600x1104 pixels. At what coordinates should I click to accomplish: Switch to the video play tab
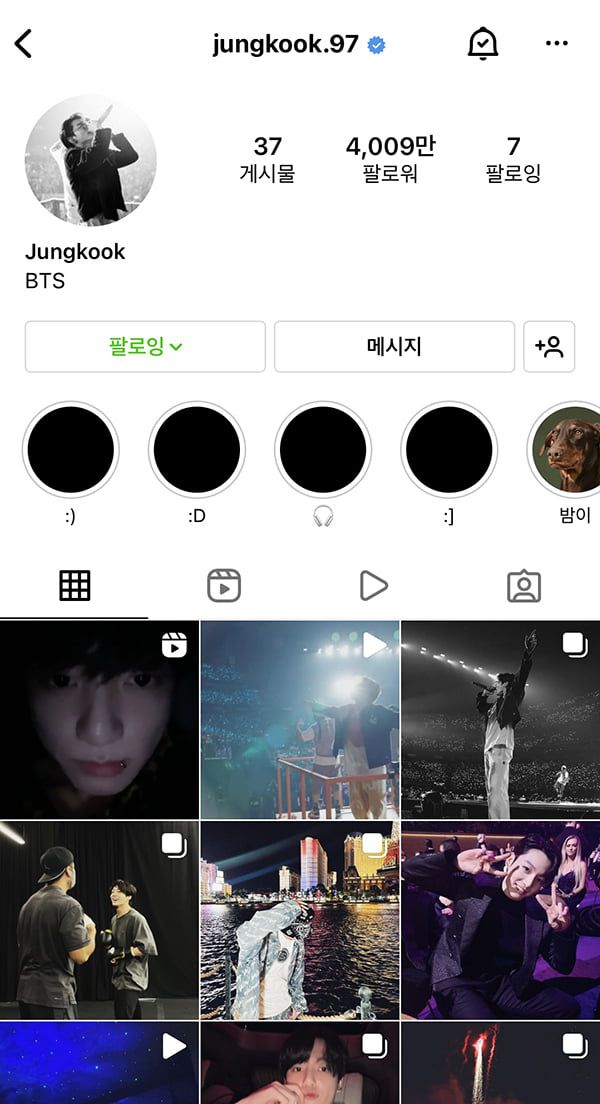(373, 586)
